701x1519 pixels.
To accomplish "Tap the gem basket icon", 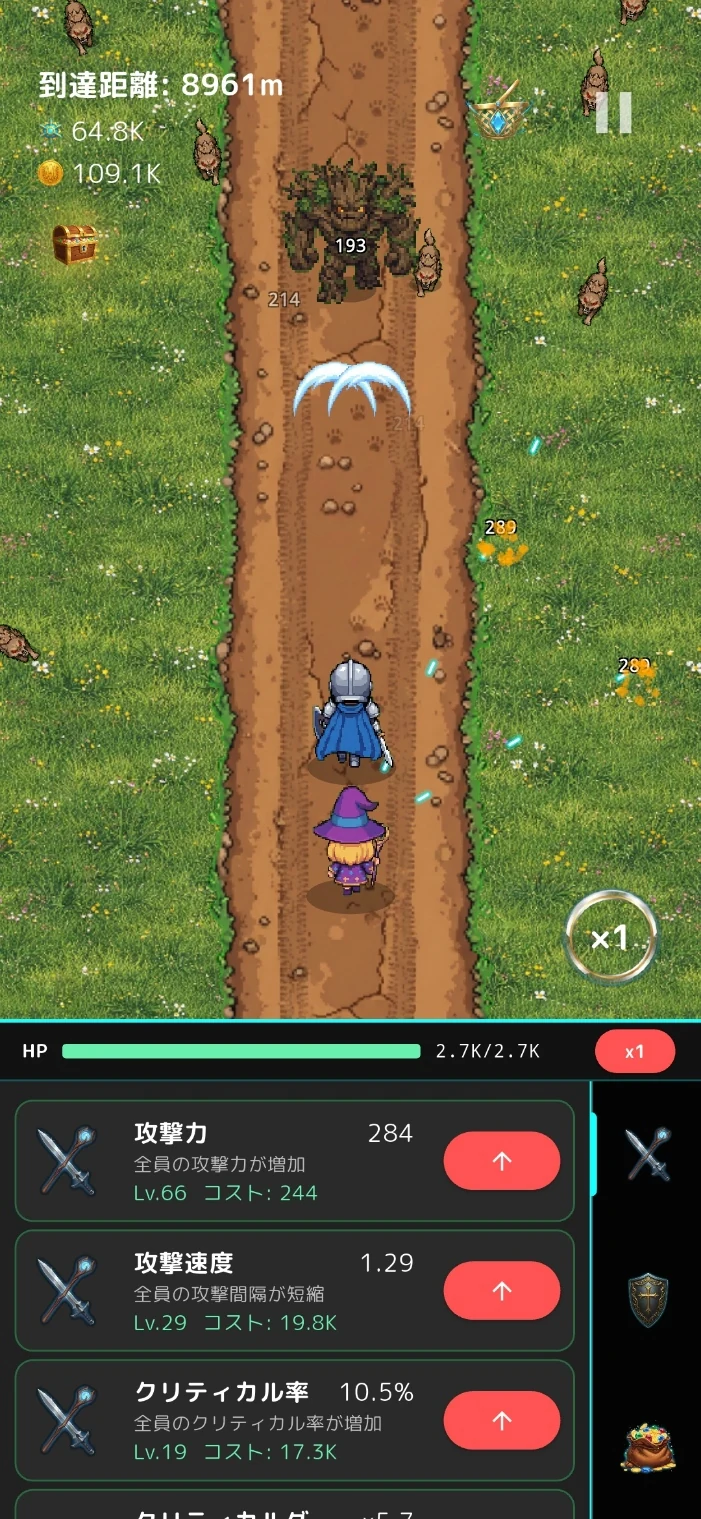I will [x=498, y=112].
